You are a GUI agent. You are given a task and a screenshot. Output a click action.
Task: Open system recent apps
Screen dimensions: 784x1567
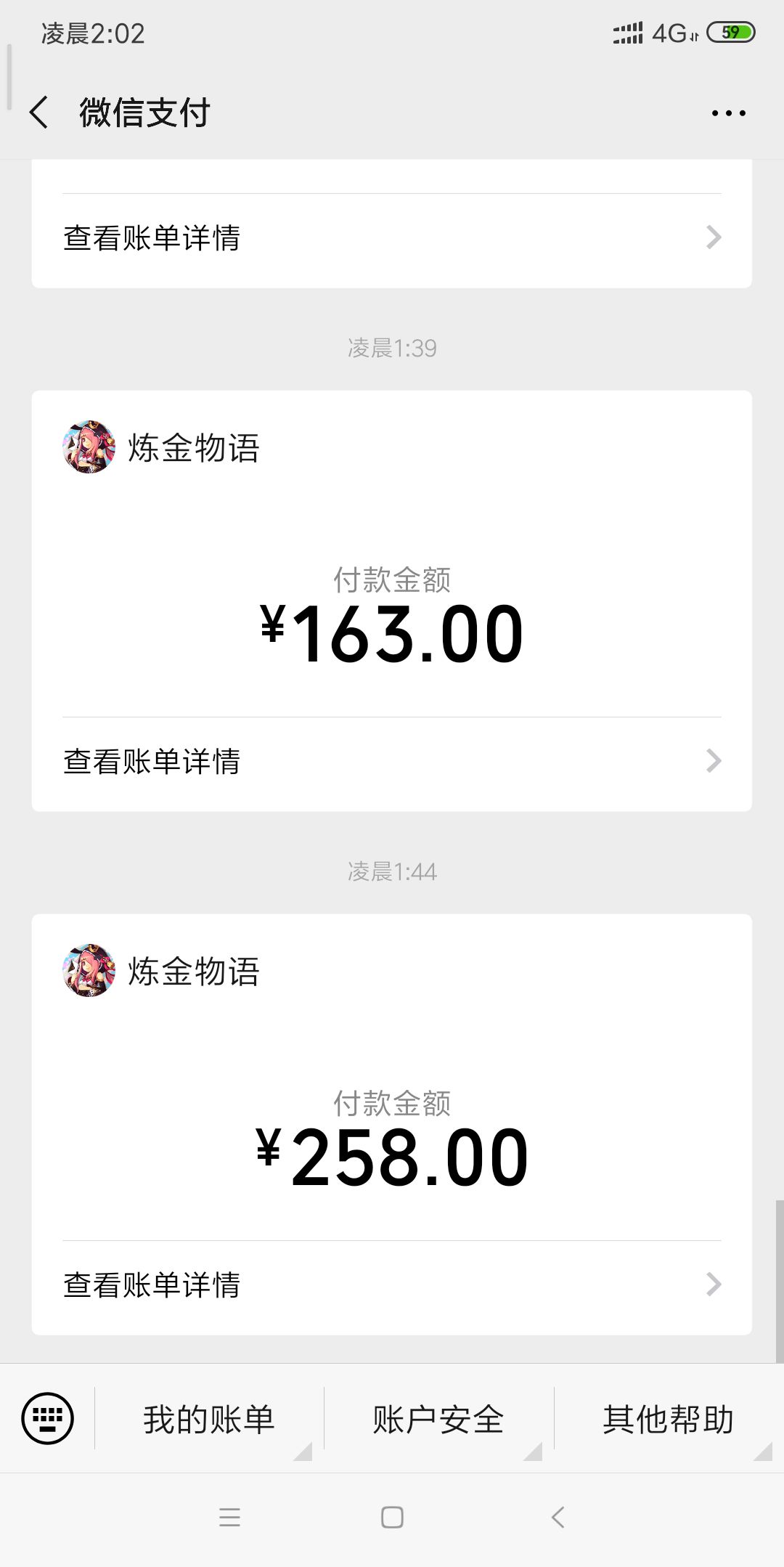pos(229,1517)
